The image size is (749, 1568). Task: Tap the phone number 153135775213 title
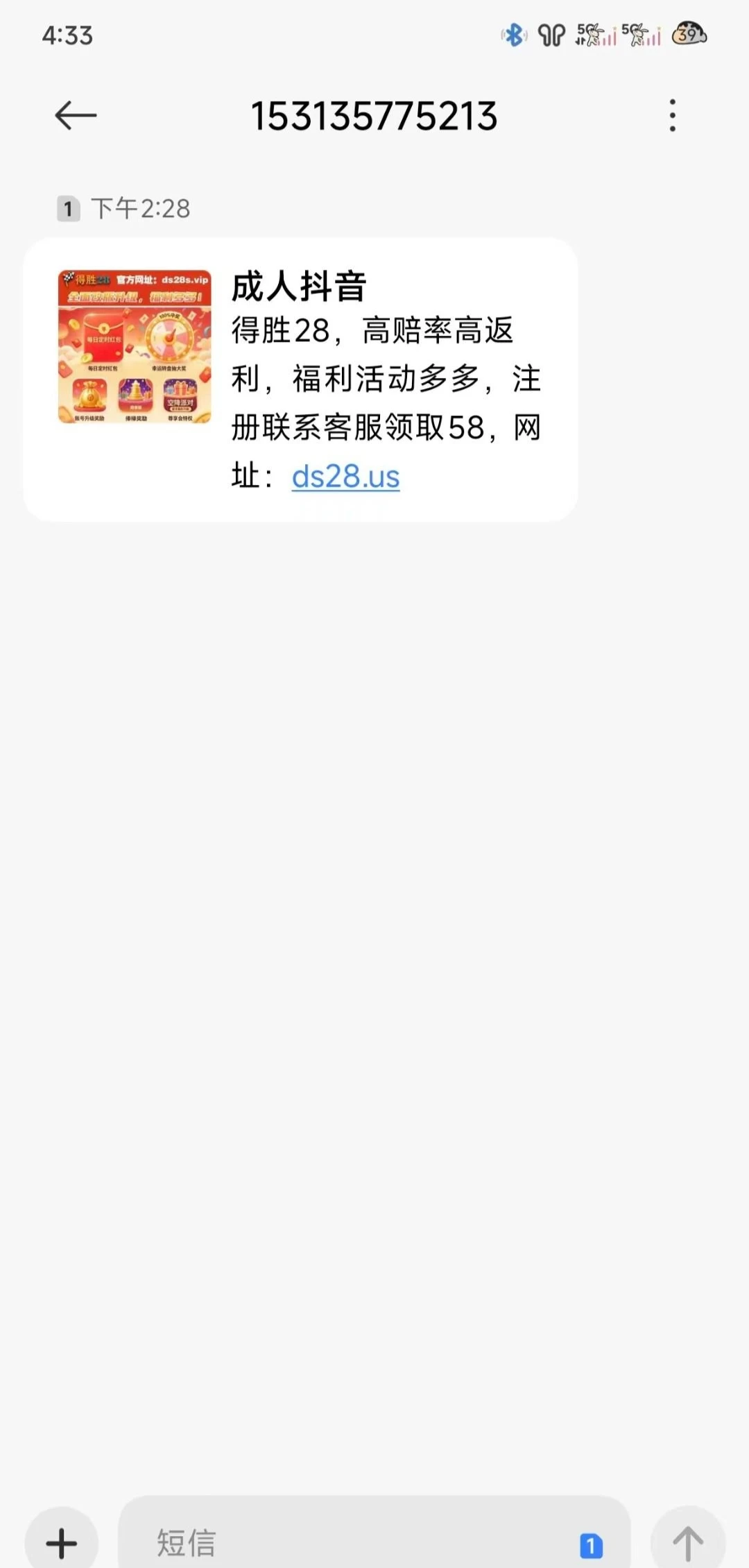click(x=374, y=116)
